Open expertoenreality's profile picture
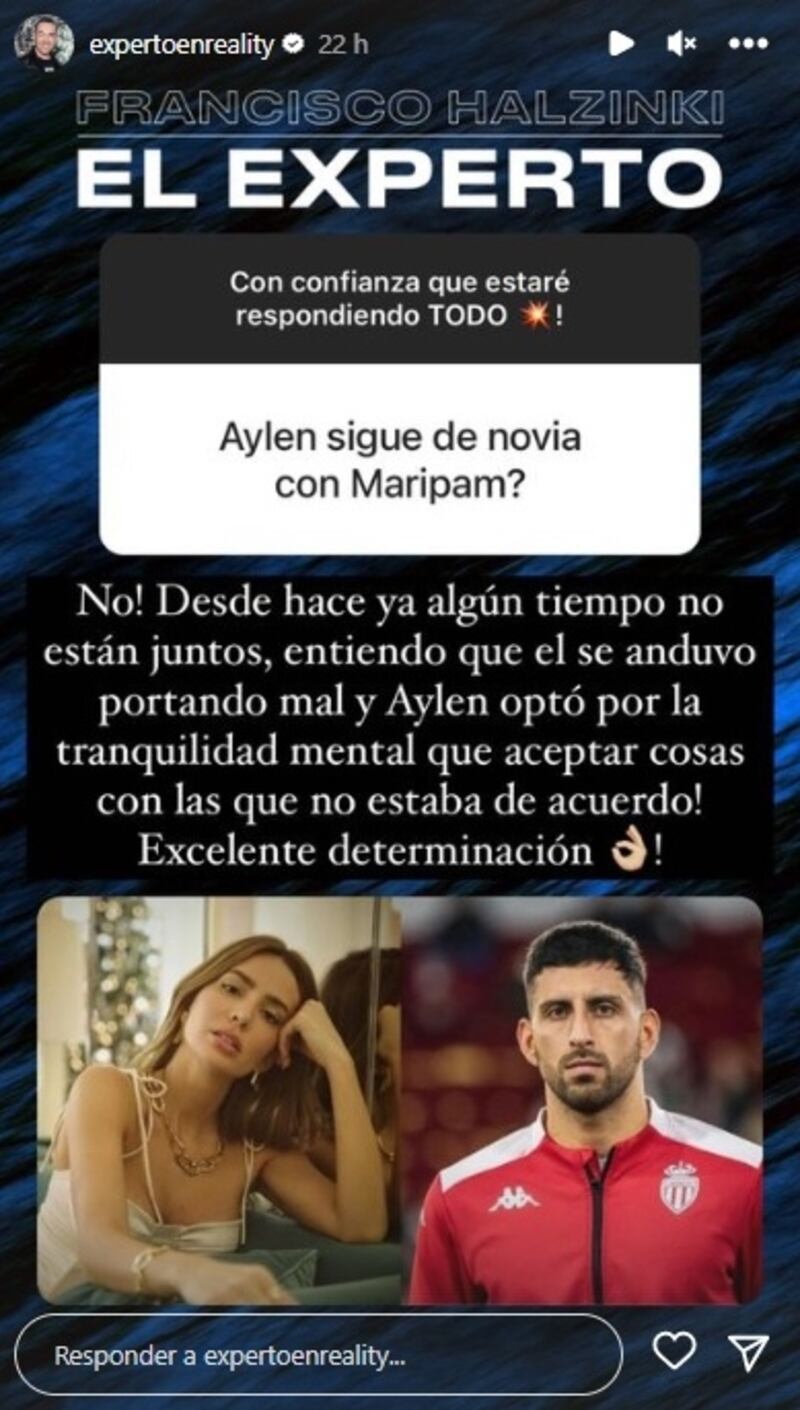This screenshot has height=1410, width=800. tap(45, 44)
